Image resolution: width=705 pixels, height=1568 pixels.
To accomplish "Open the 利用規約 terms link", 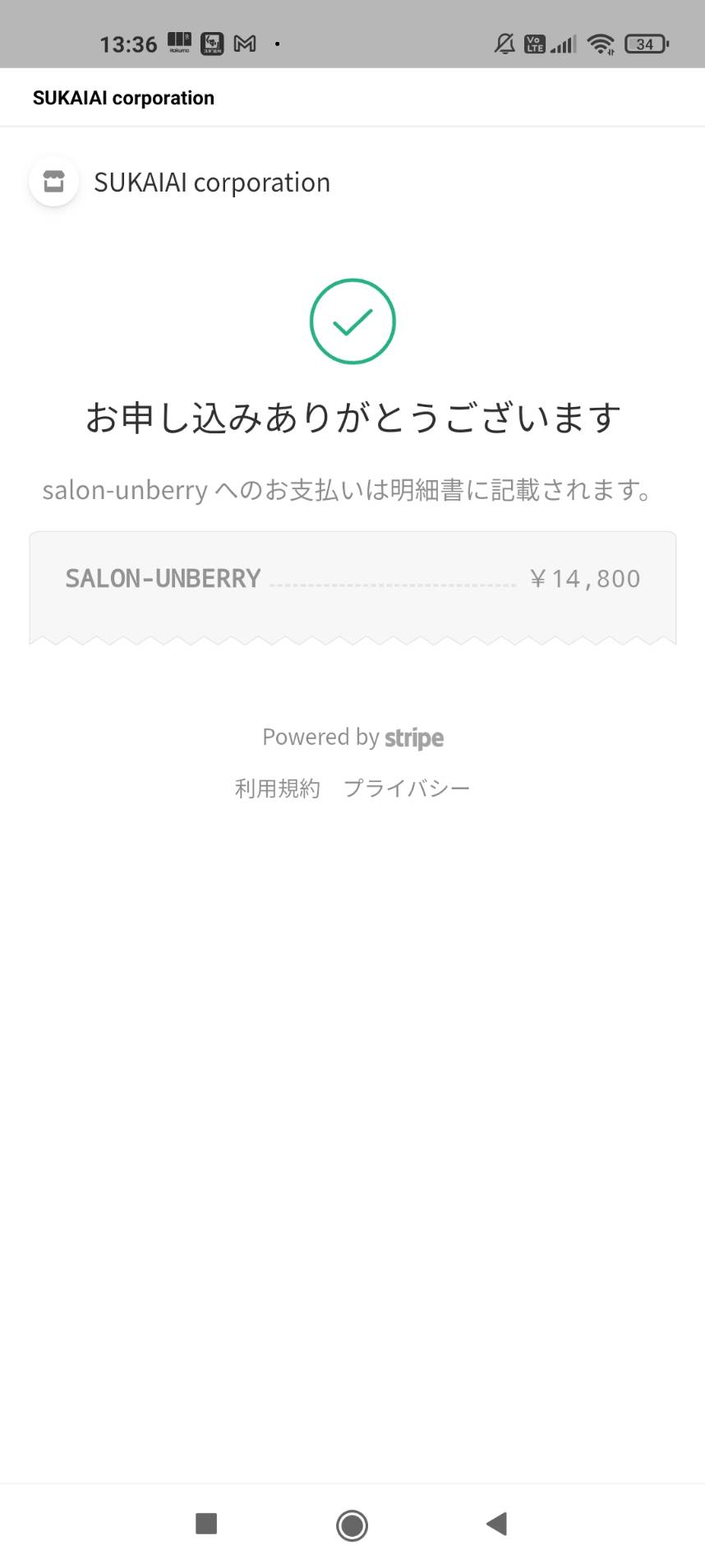I will [x=277, y=789].
